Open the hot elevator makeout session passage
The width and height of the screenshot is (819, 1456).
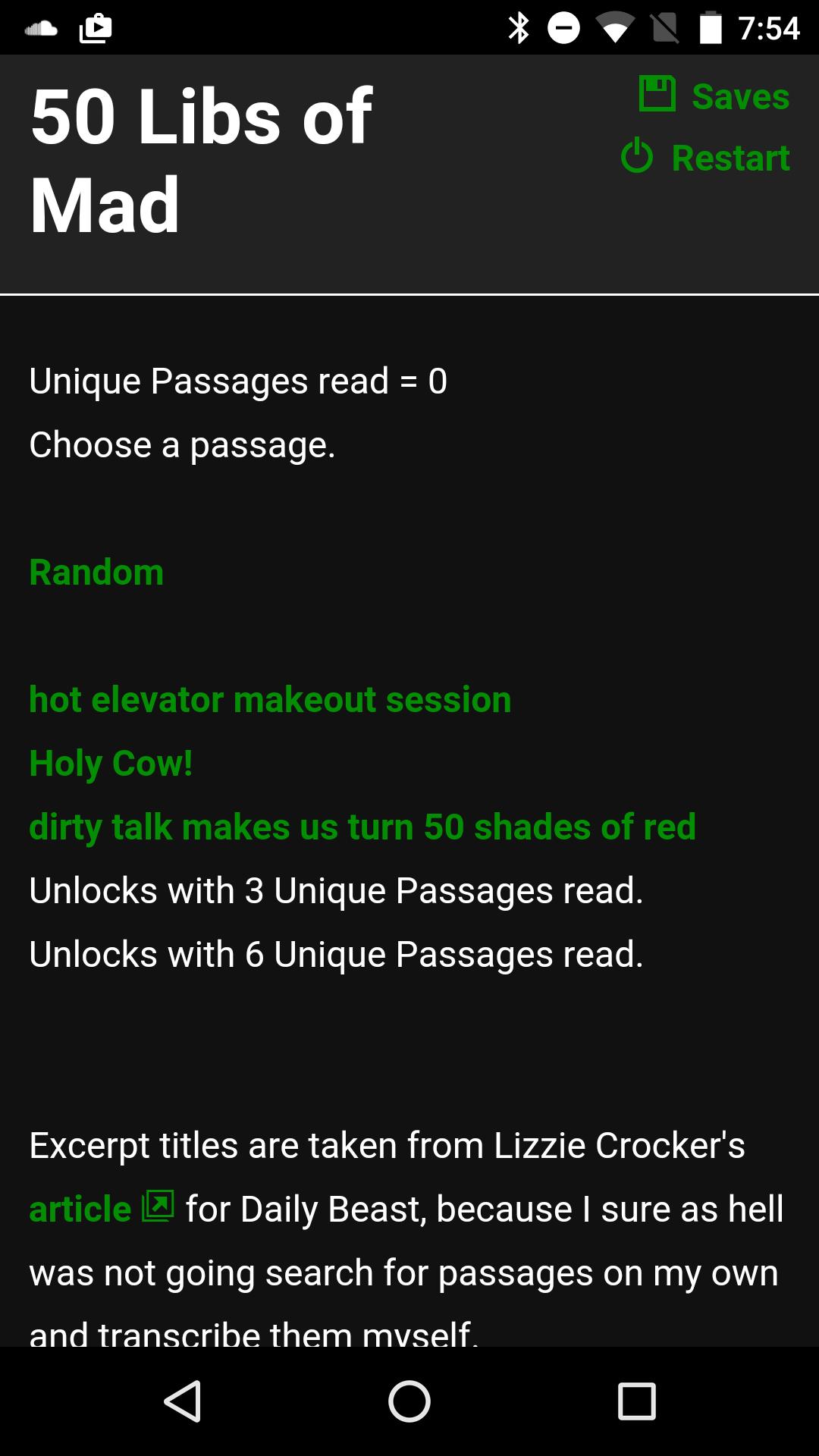click(270, 699)
